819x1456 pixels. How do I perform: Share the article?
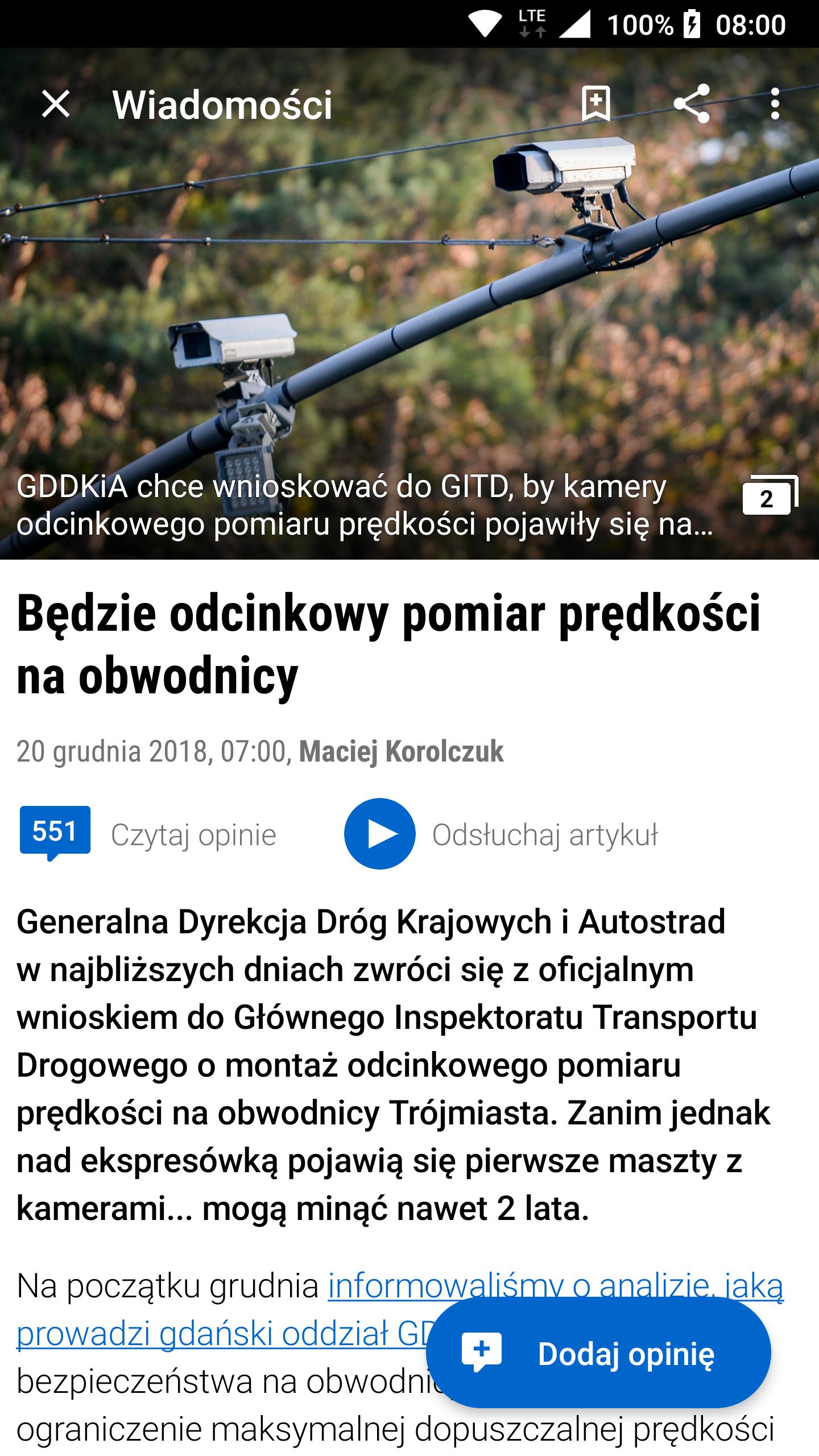pyautogui.click(x=691, y=104)
